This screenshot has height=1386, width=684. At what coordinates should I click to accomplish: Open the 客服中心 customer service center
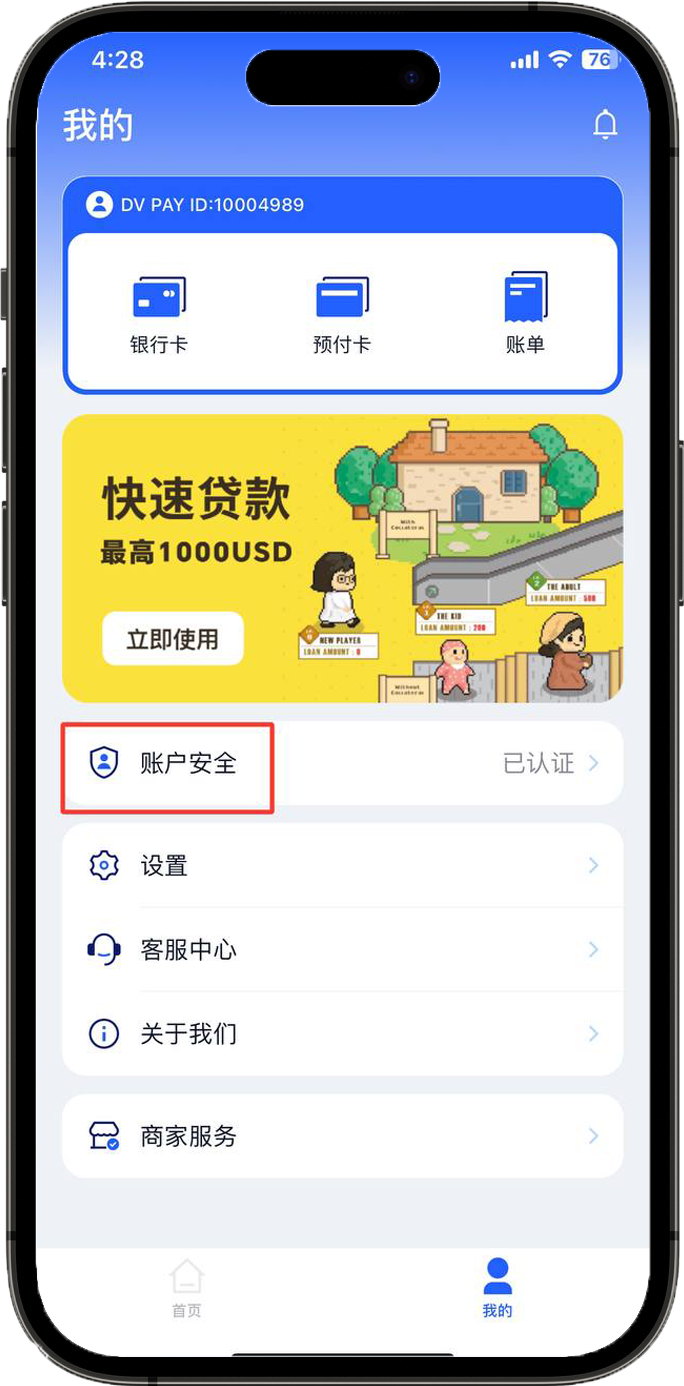342,950
